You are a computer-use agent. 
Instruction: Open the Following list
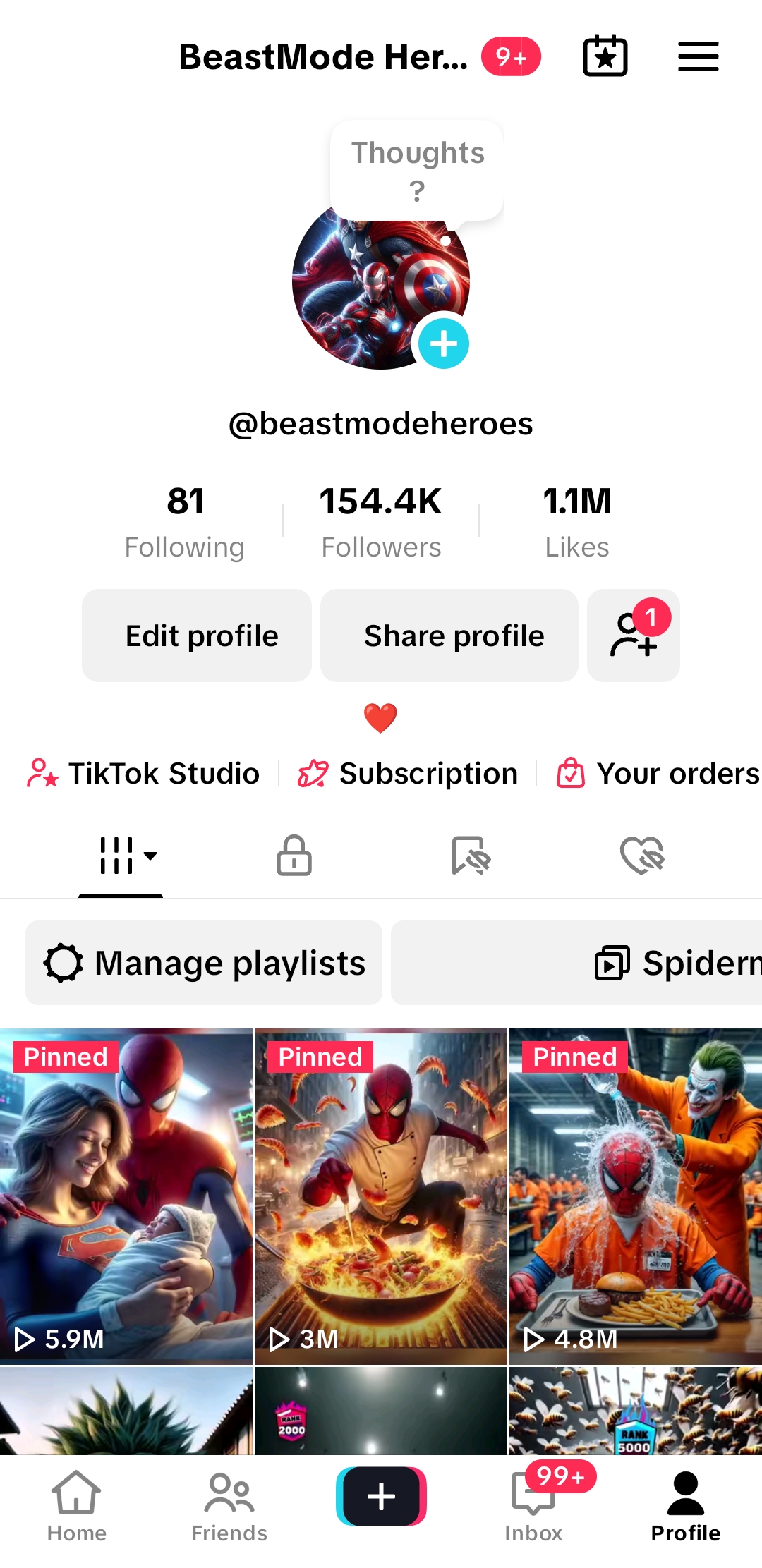click(x=185, y=522)
